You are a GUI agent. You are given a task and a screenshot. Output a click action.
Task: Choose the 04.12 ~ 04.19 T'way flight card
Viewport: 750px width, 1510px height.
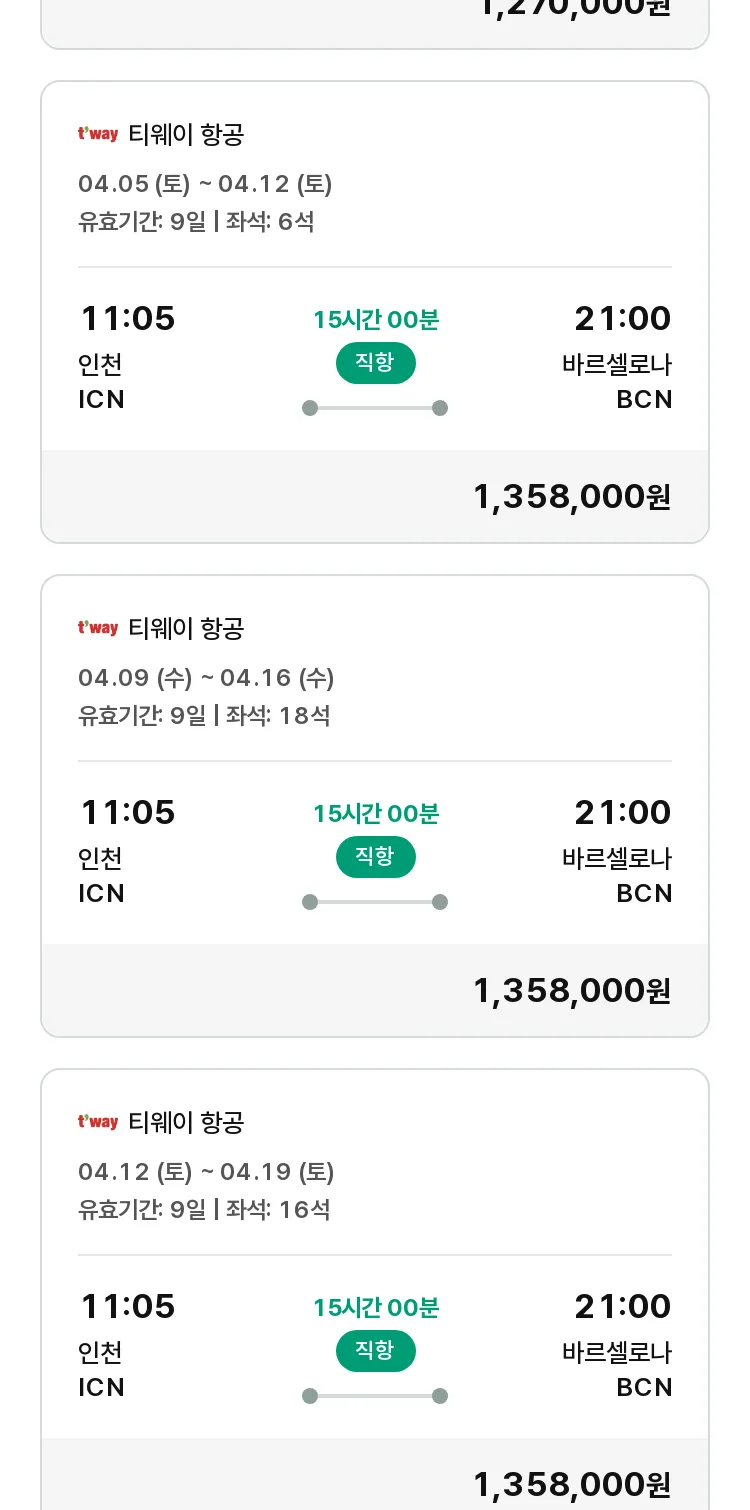(x=375, y=1289)
